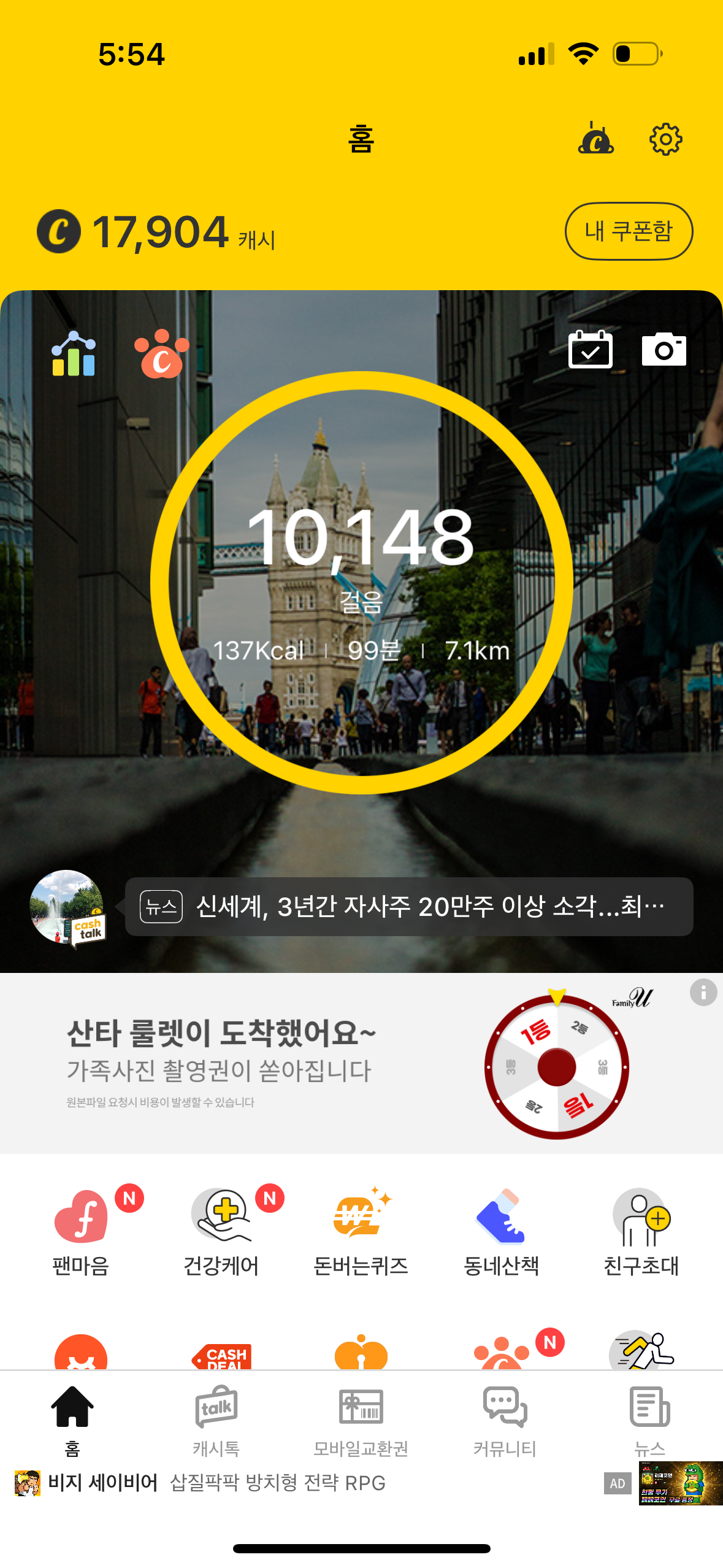The height and width of the screenshot is (1568, 723).
Task: Open the cash alarm bell icon
Action: (x=595, y=138)
